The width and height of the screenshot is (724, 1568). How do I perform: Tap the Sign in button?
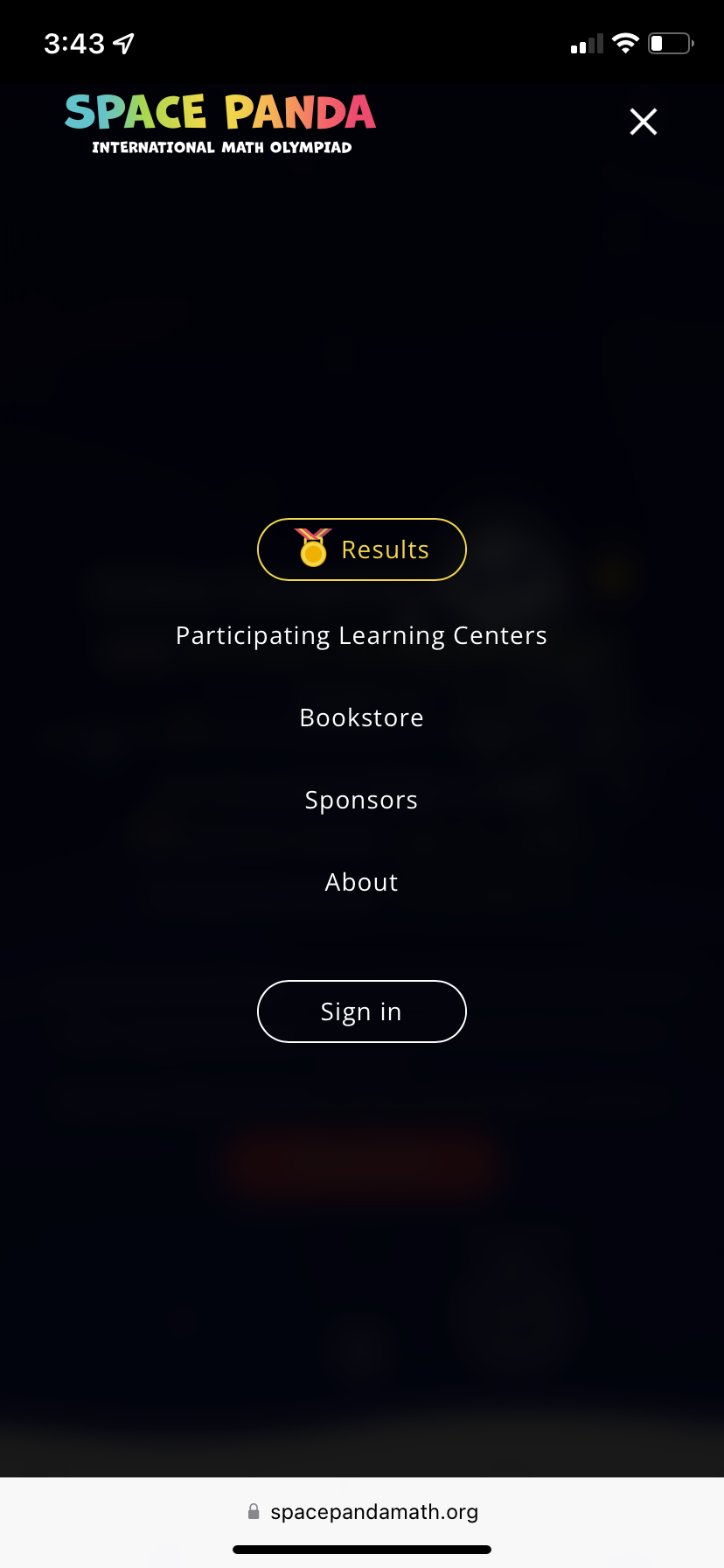click(362, 1011)
